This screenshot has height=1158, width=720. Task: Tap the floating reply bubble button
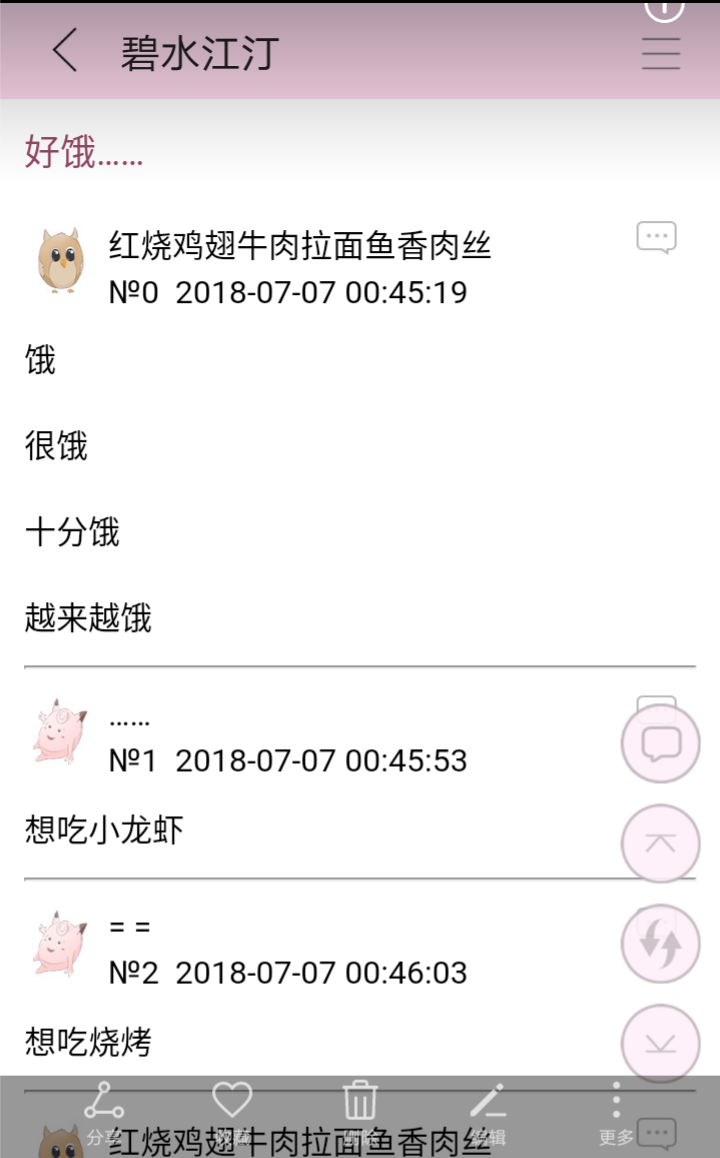[661, 743]
